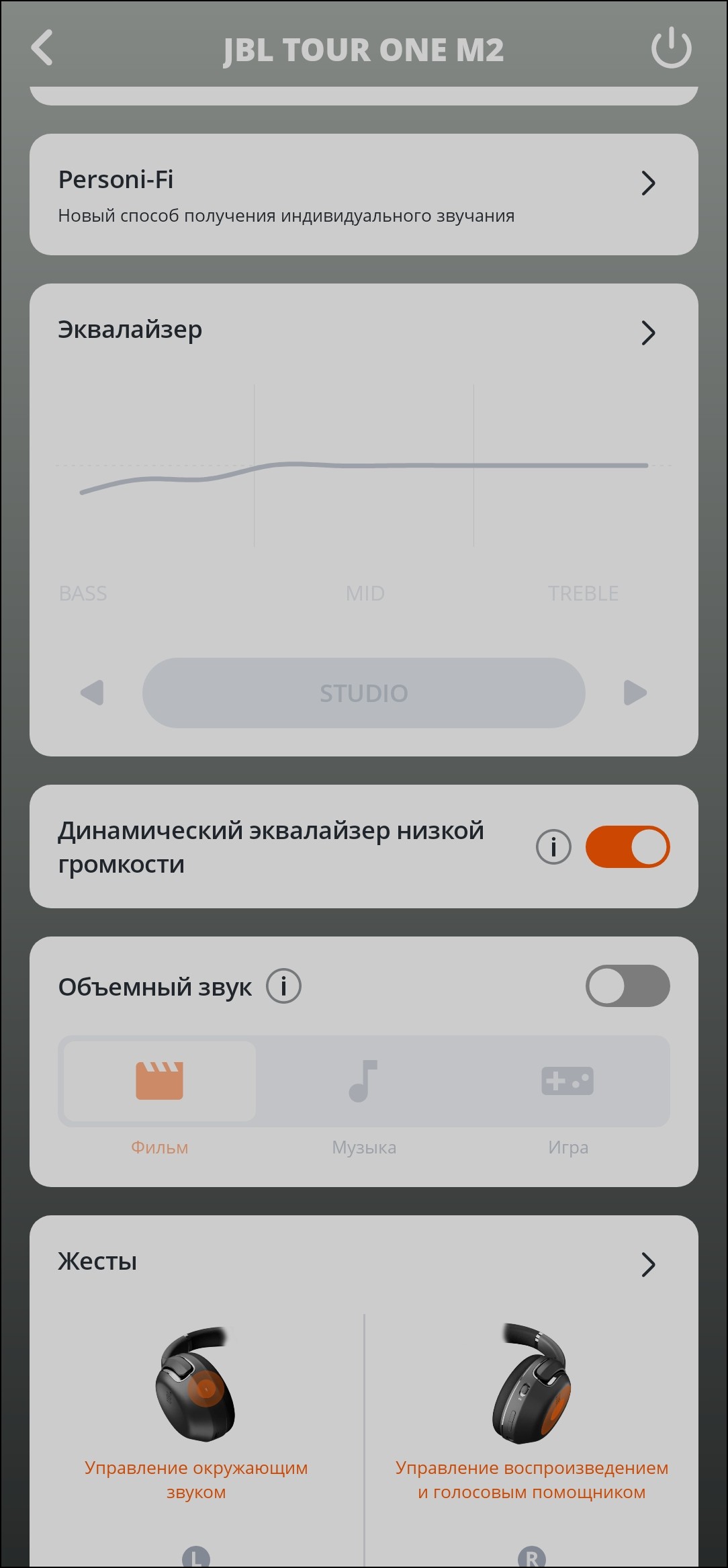Select the next equalizer preset arrow
This screenshot has height=1568, width=728.
634,693
